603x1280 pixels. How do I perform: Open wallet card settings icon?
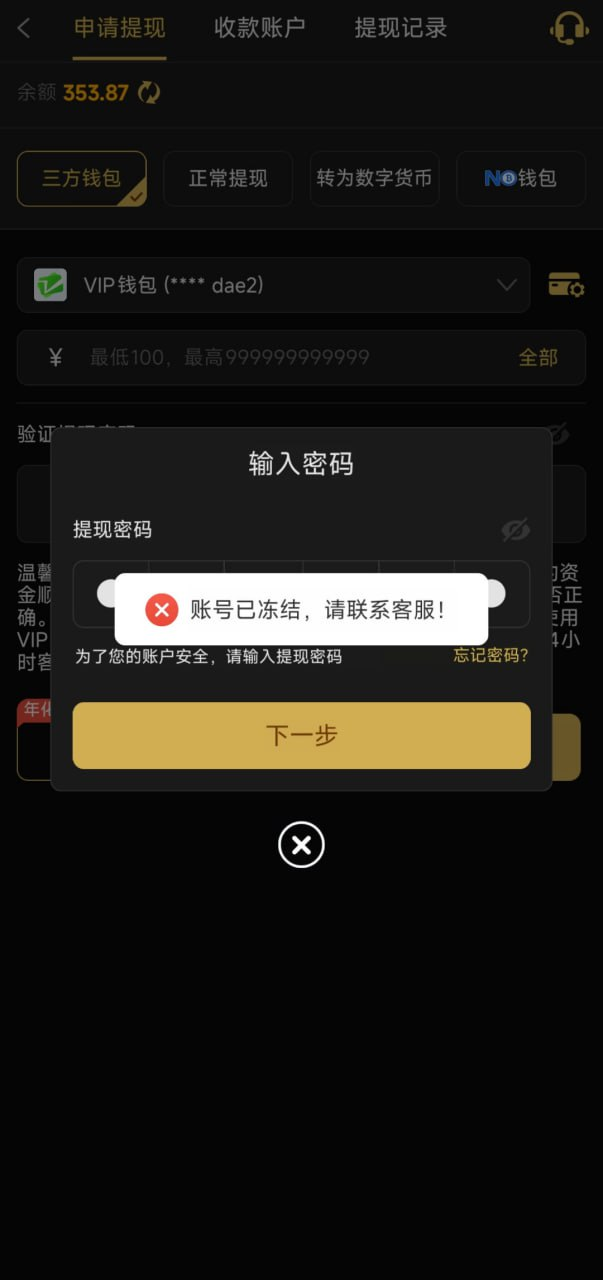coord(566,285)
